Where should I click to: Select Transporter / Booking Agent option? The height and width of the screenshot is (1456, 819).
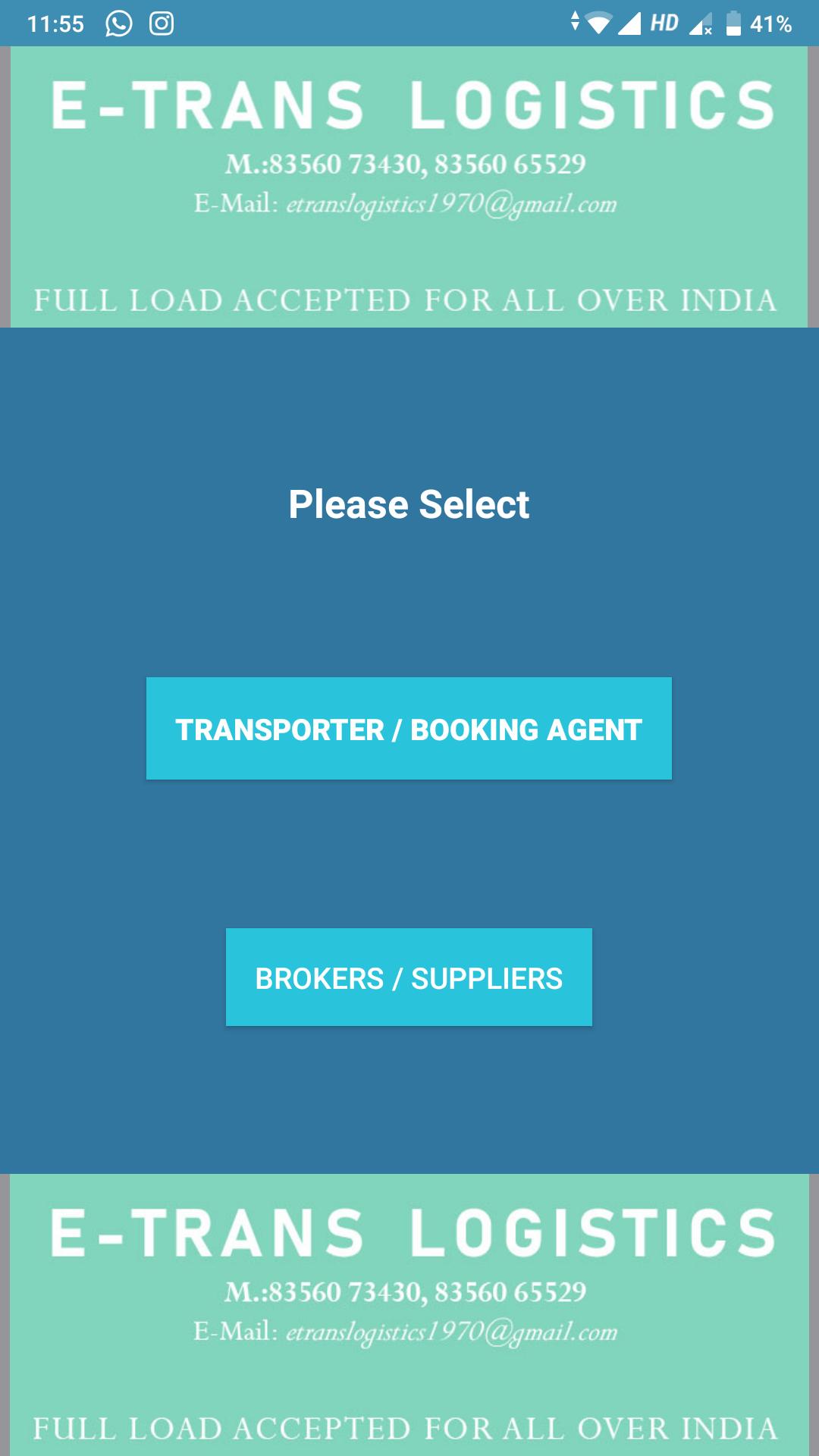(x=409, y=729)
